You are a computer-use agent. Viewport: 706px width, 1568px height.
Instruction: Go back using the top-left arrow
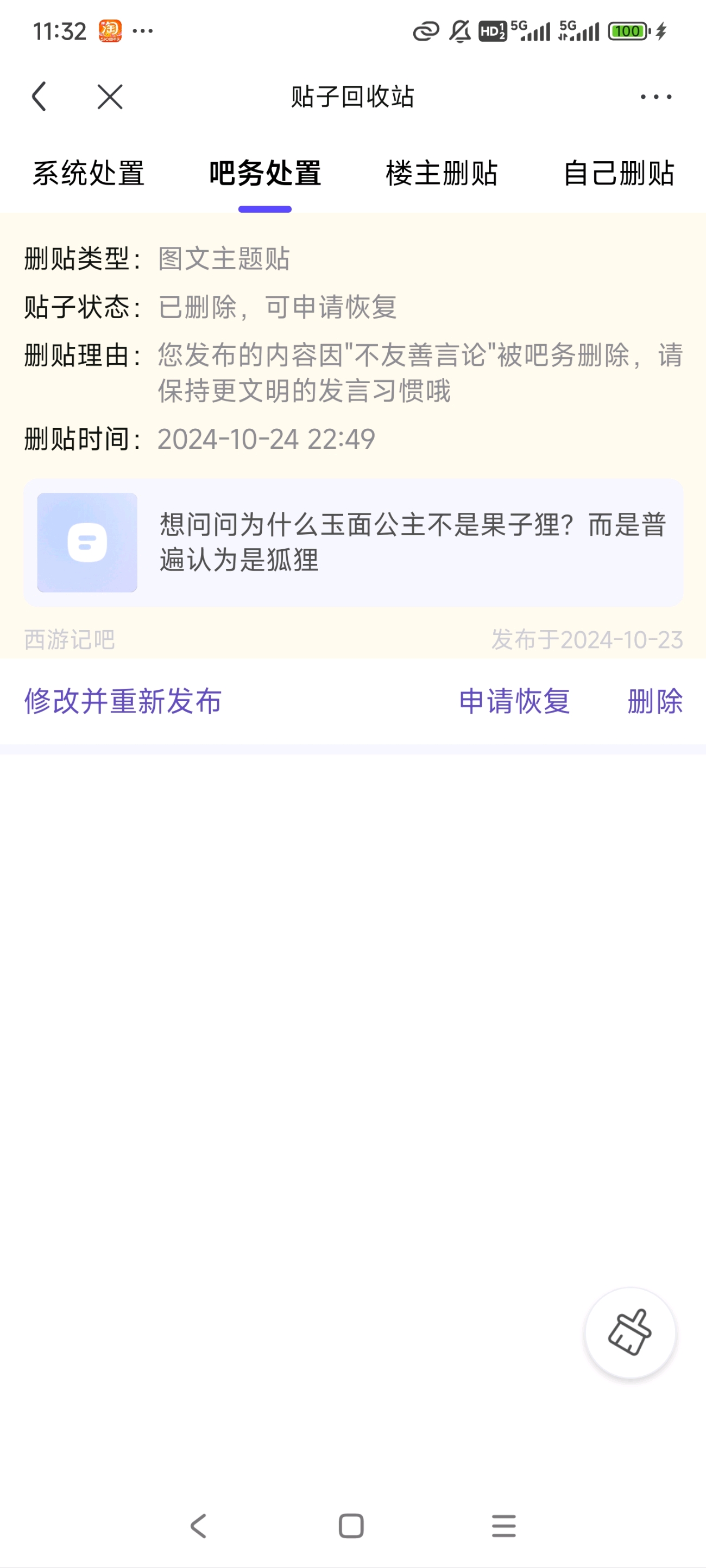coord(40,97)
